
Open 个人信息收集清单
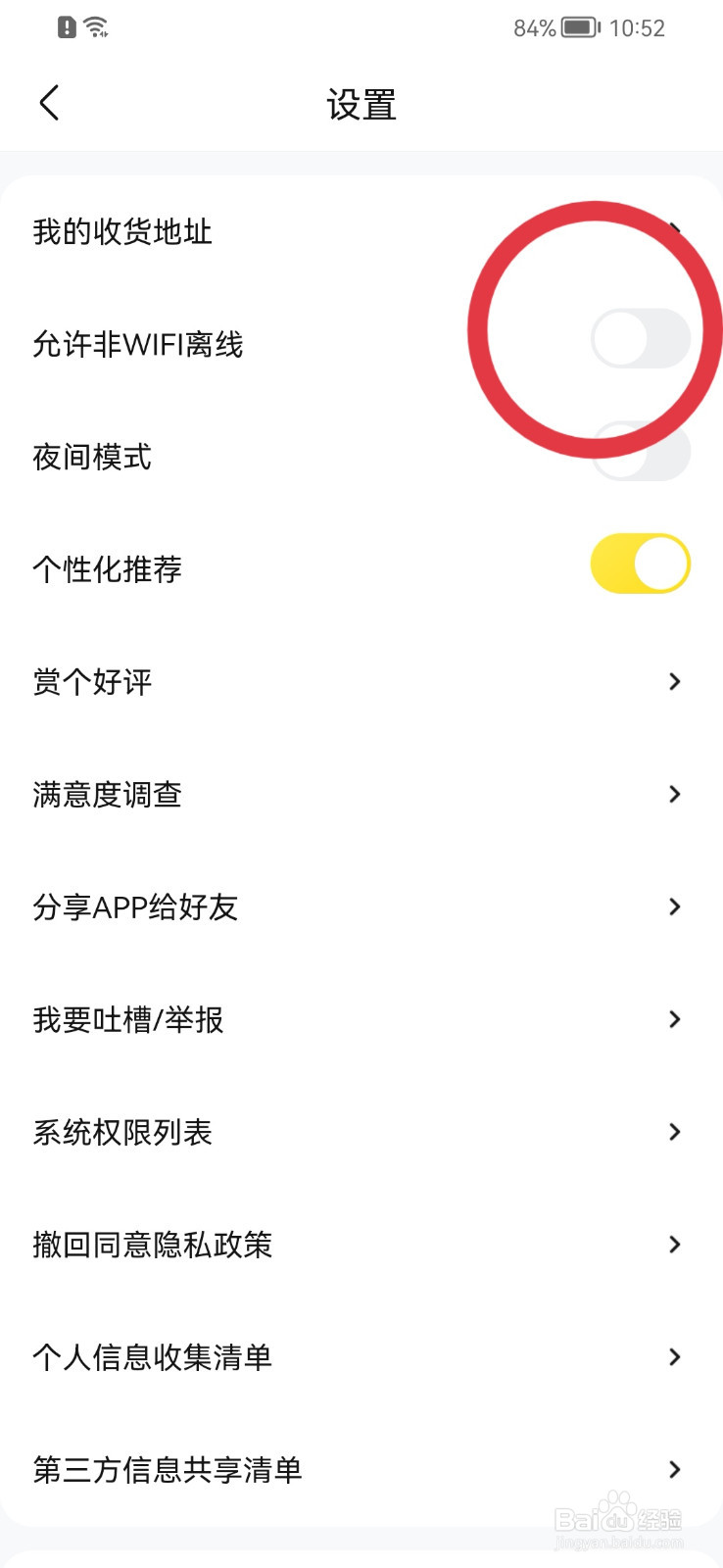point(674,1356)
